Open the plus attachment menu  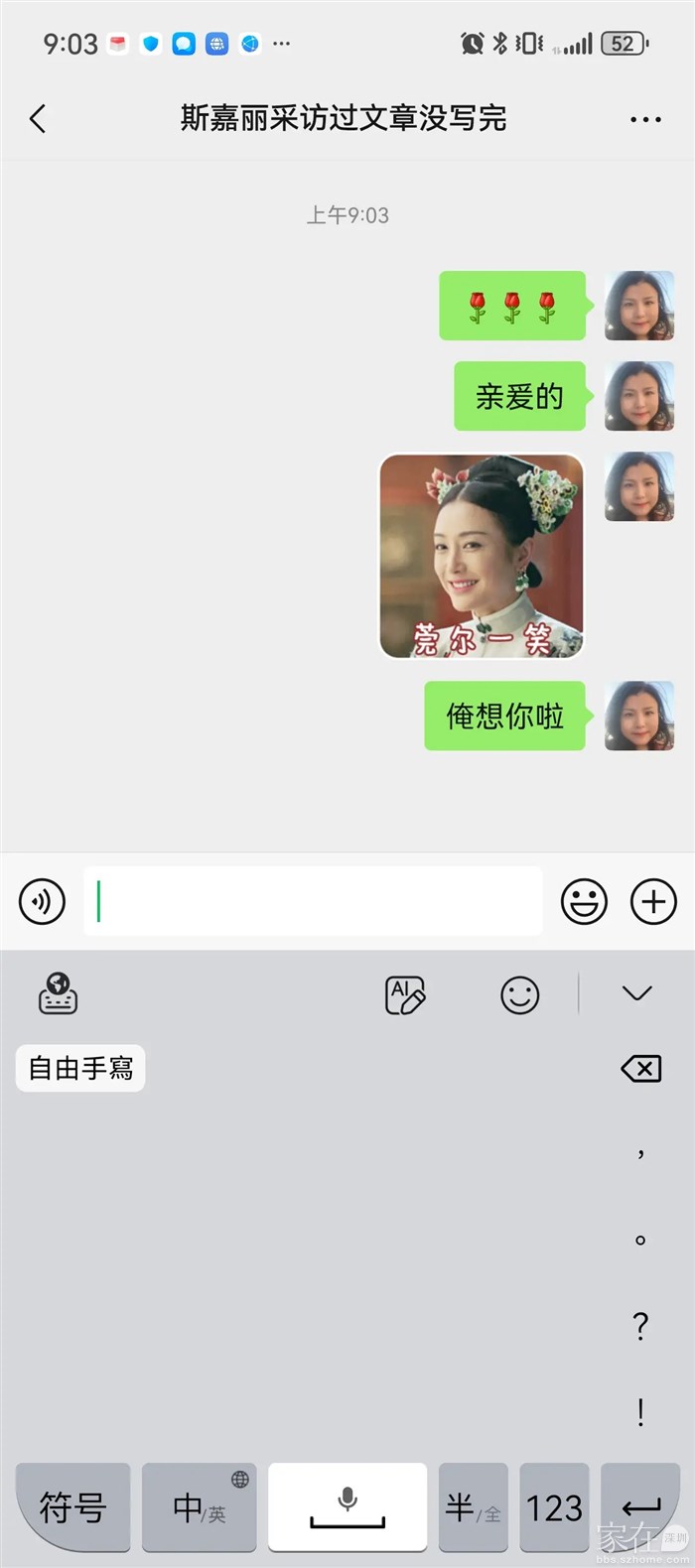(x=653, y=901)
